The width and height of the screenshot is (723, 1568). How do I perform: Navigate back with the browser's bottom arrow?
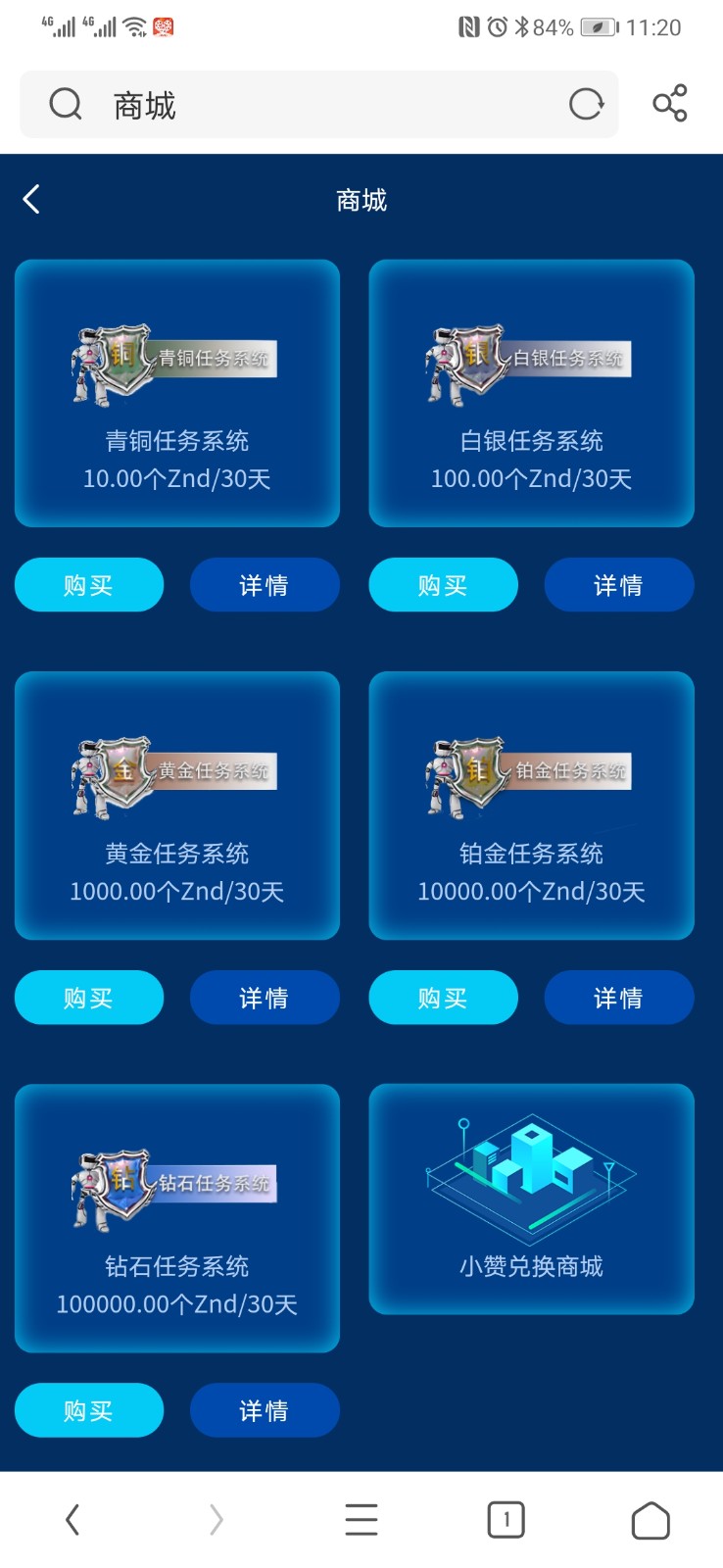(x=72, y=1520)
